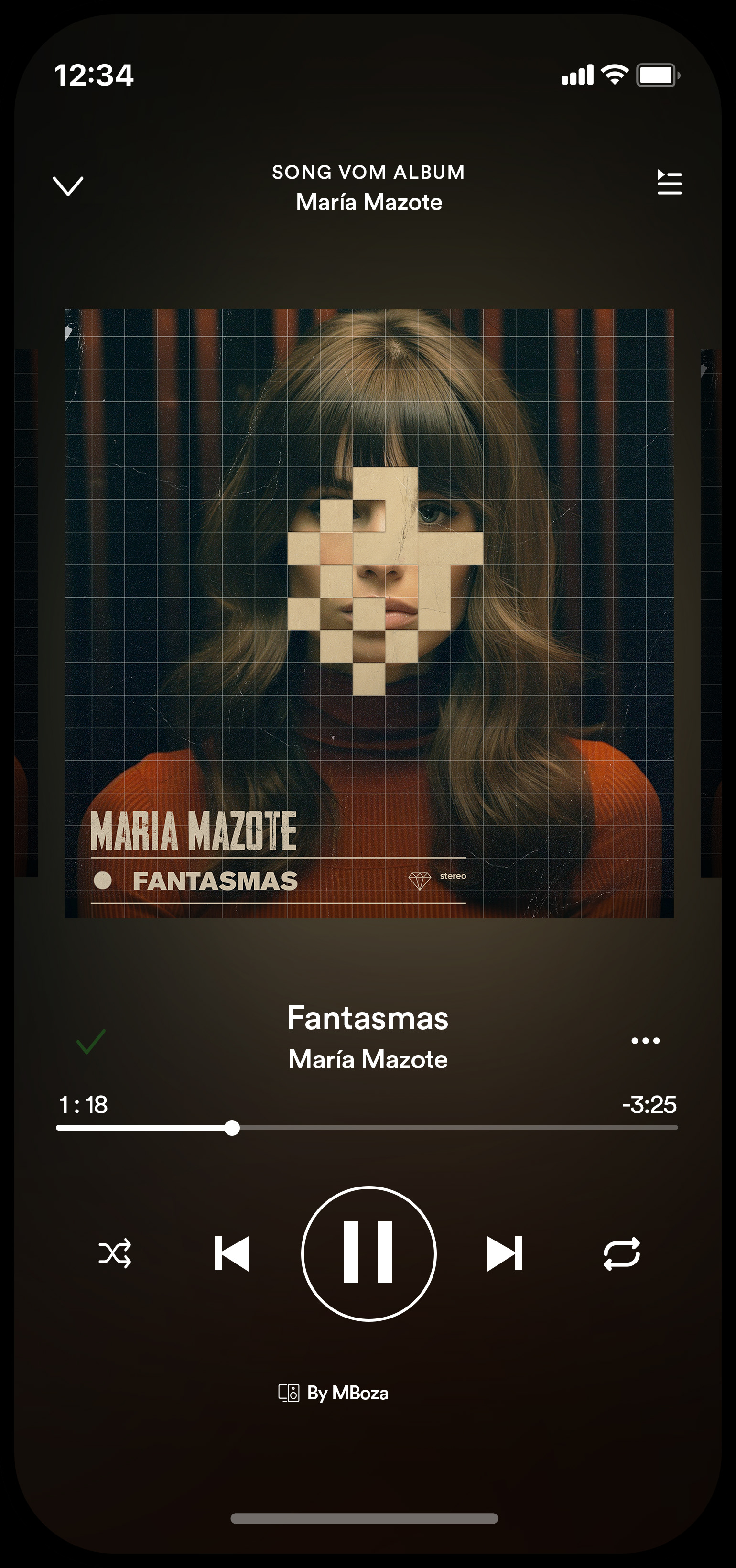The image size is (736, 1568).
Task: Tap the playback progress bar
Action: [x=367, y=1128]
